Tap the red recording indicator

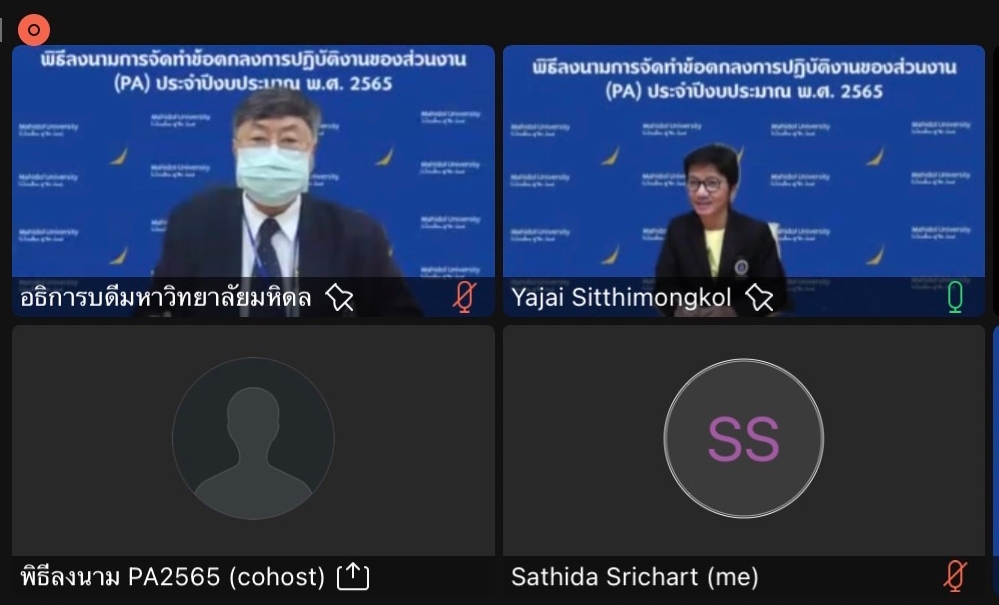tap(34, 29)
